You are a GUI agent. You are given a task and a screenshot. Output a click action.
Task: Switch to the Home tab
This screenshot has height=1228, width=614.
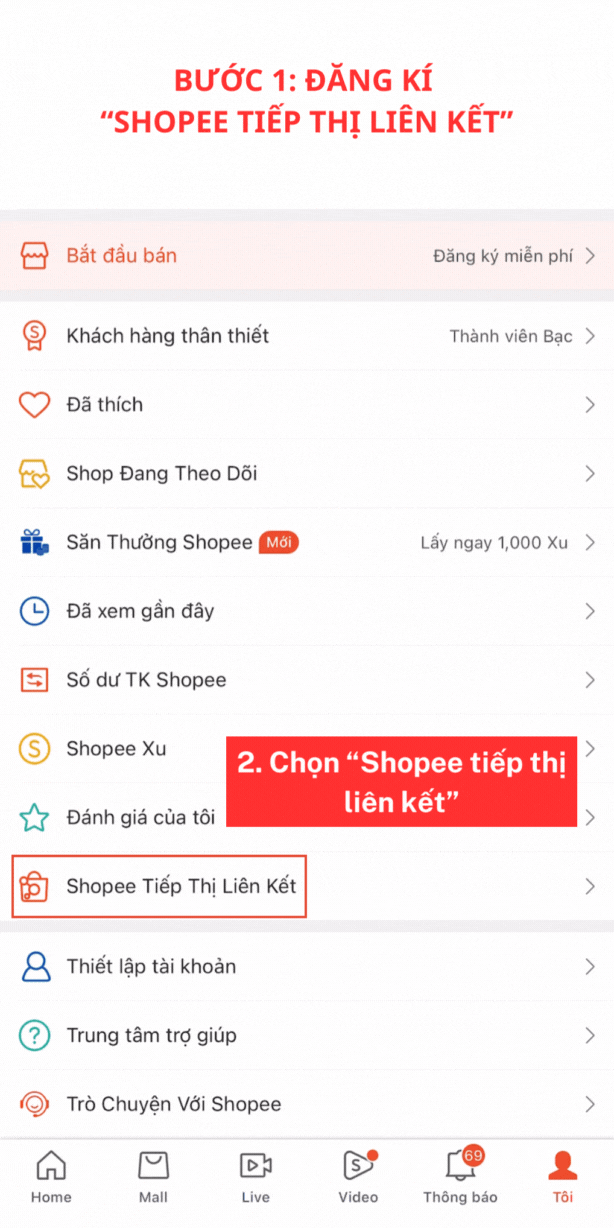coord(51,1177)
